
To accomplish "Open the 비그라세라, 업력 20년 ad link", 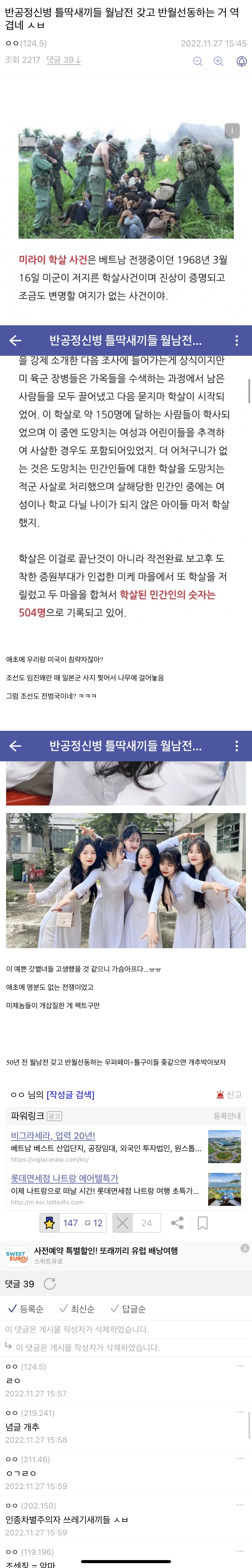I will pyautogui.click(x=53, y=1135).
